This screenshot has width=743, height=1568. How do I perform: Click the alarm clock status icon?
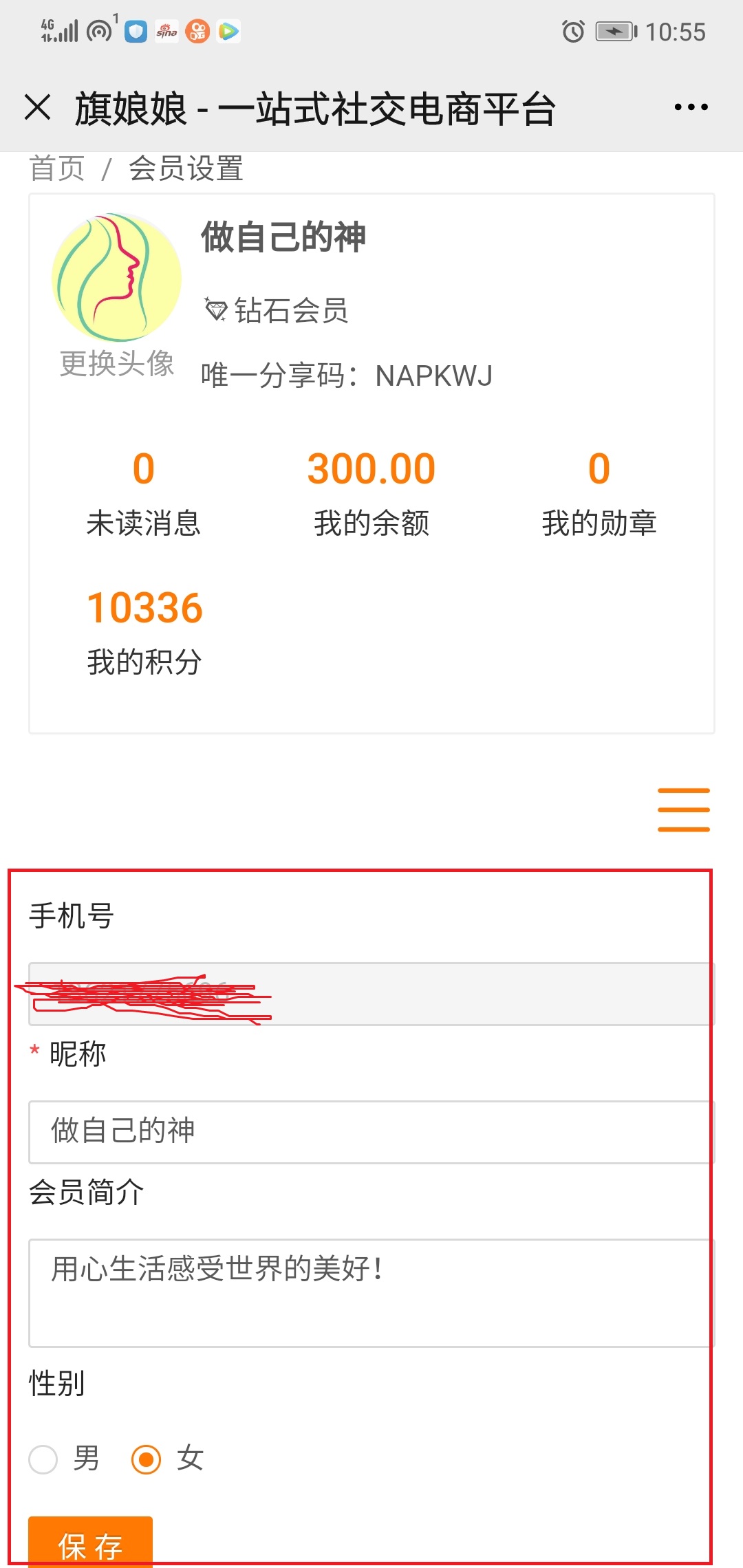coord(572,31)
